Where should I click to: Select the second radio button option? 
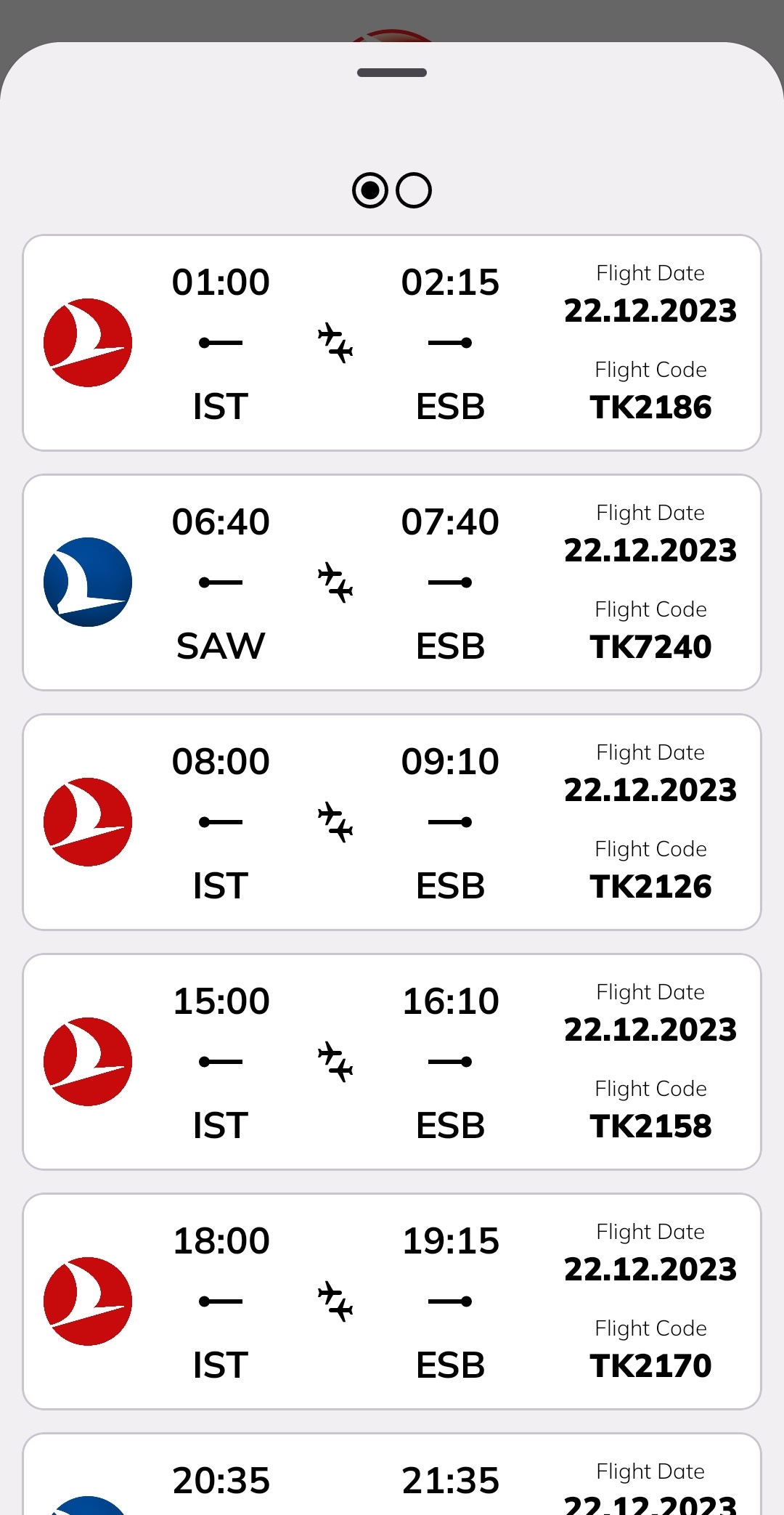click(414, 190)
